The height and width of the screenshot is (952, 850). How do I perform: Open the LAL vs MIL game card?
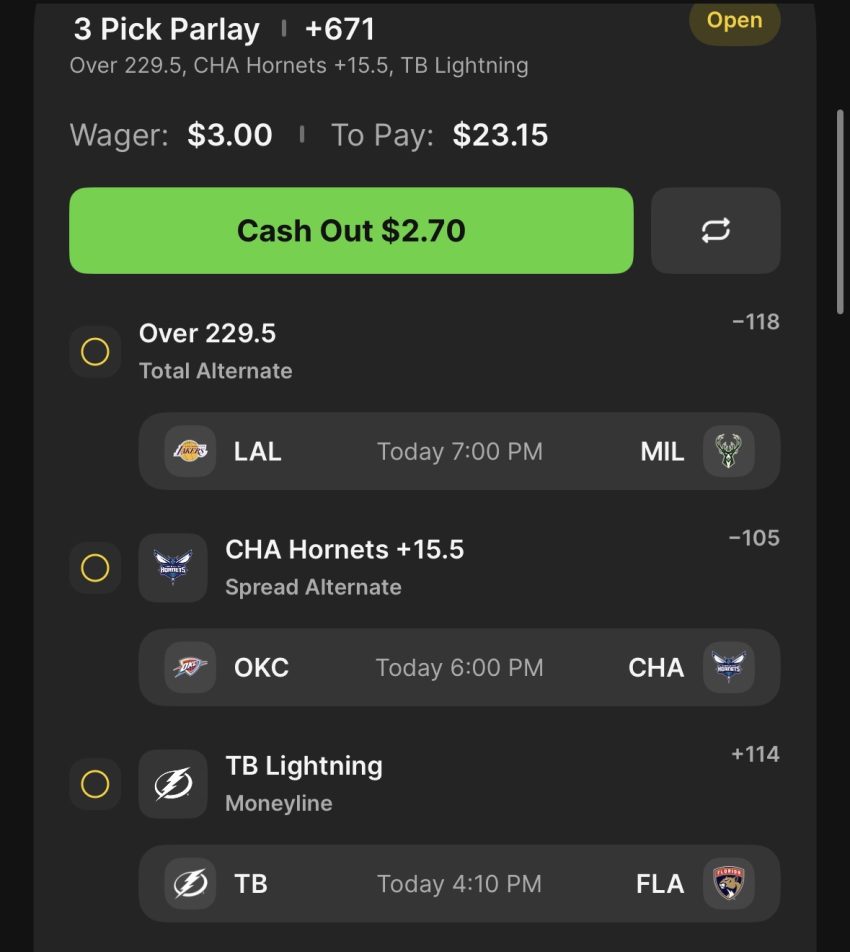[459, 451]
